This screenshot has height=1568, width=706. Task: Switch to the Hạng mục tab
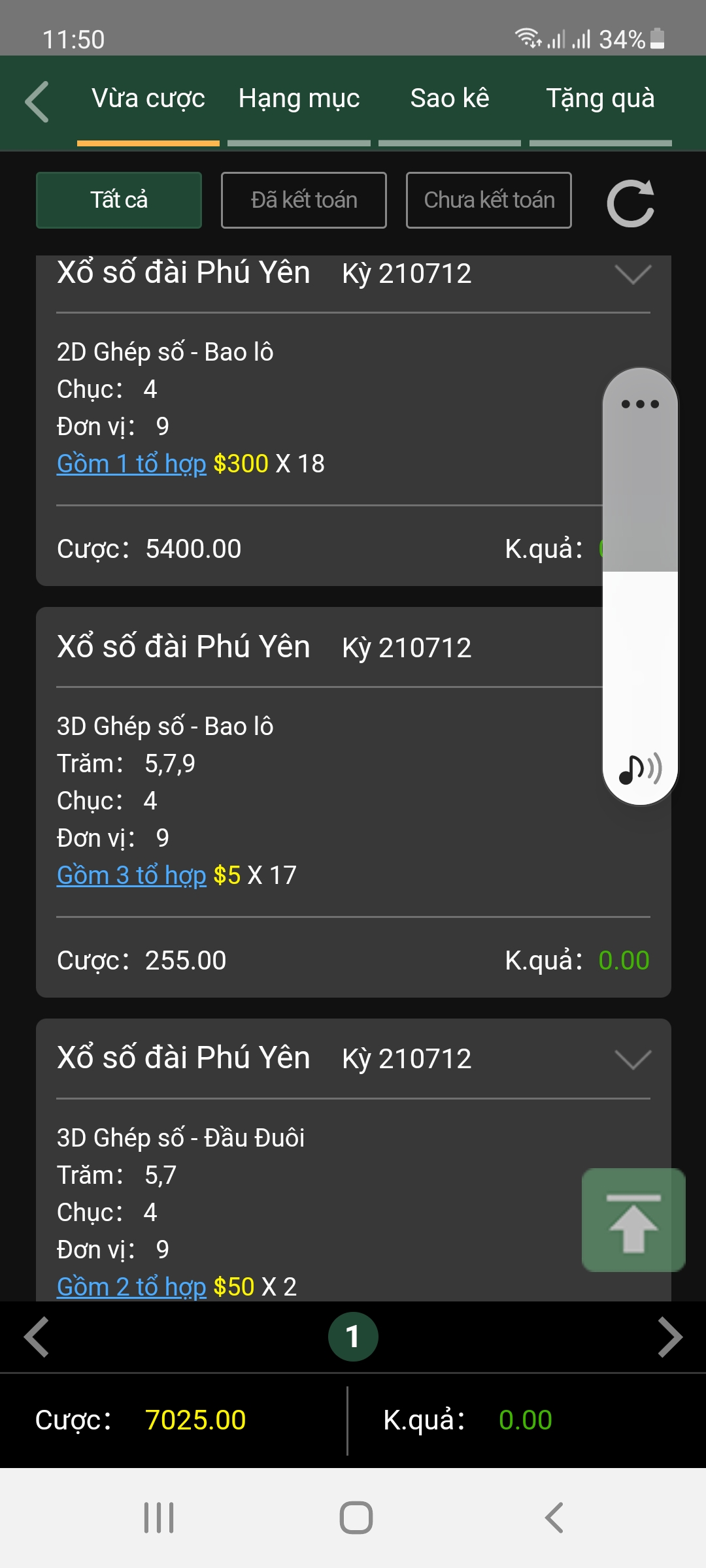click(x=299, y=99)
